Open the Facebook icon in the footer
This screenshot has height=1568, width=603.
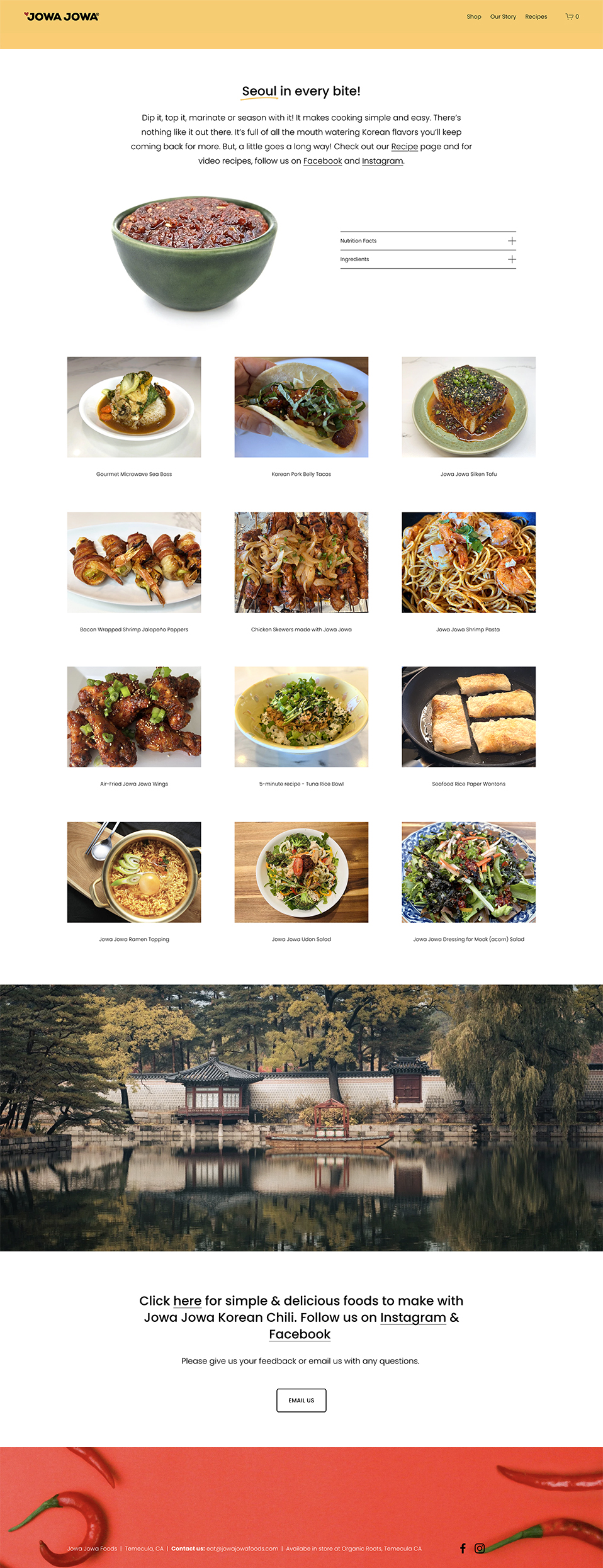coord(463,1548)
